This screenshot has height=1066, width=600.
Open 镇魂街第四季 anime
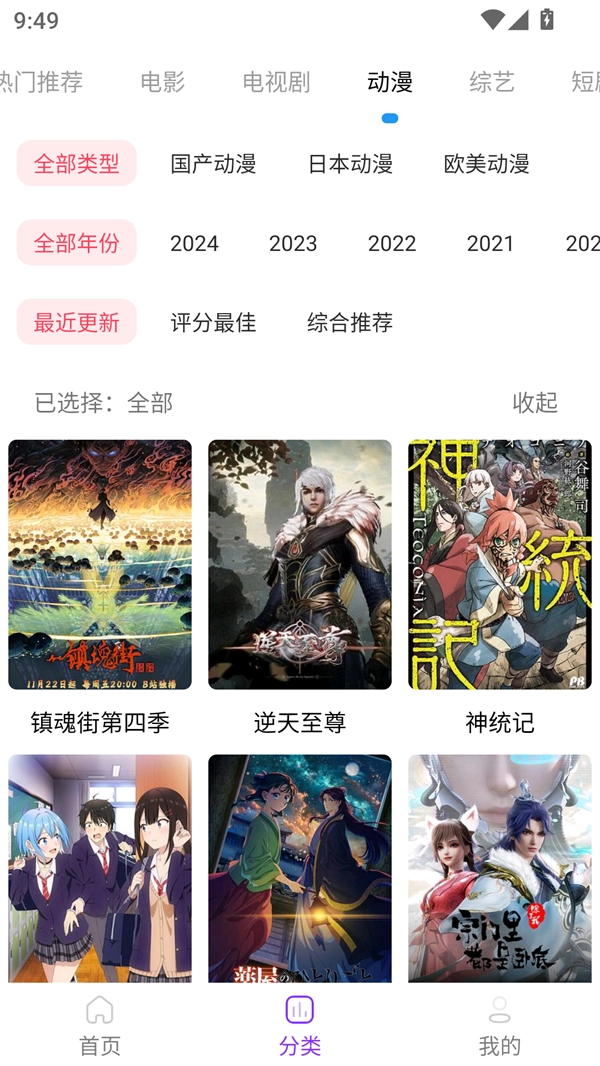click(x=100, y=565)
